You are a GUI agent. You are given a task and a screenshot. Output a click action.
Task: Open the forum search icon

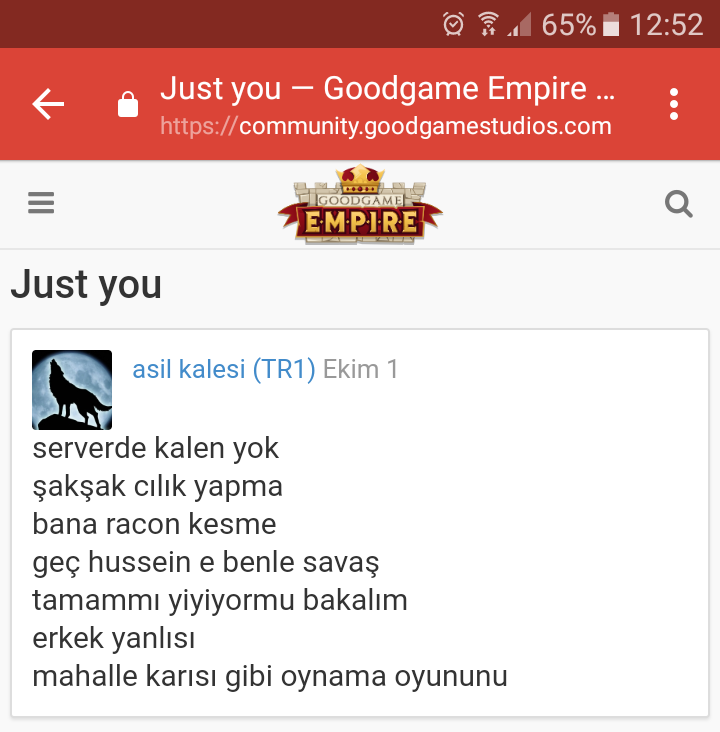tap(679, 204)
